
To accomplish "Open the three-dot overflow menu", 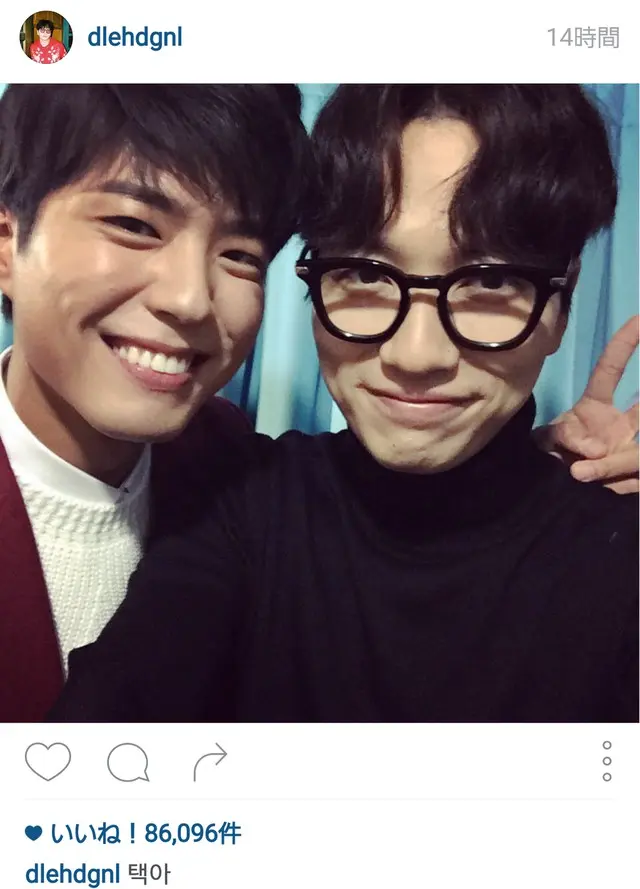I will pyautogui.click(x=607, y=761).
